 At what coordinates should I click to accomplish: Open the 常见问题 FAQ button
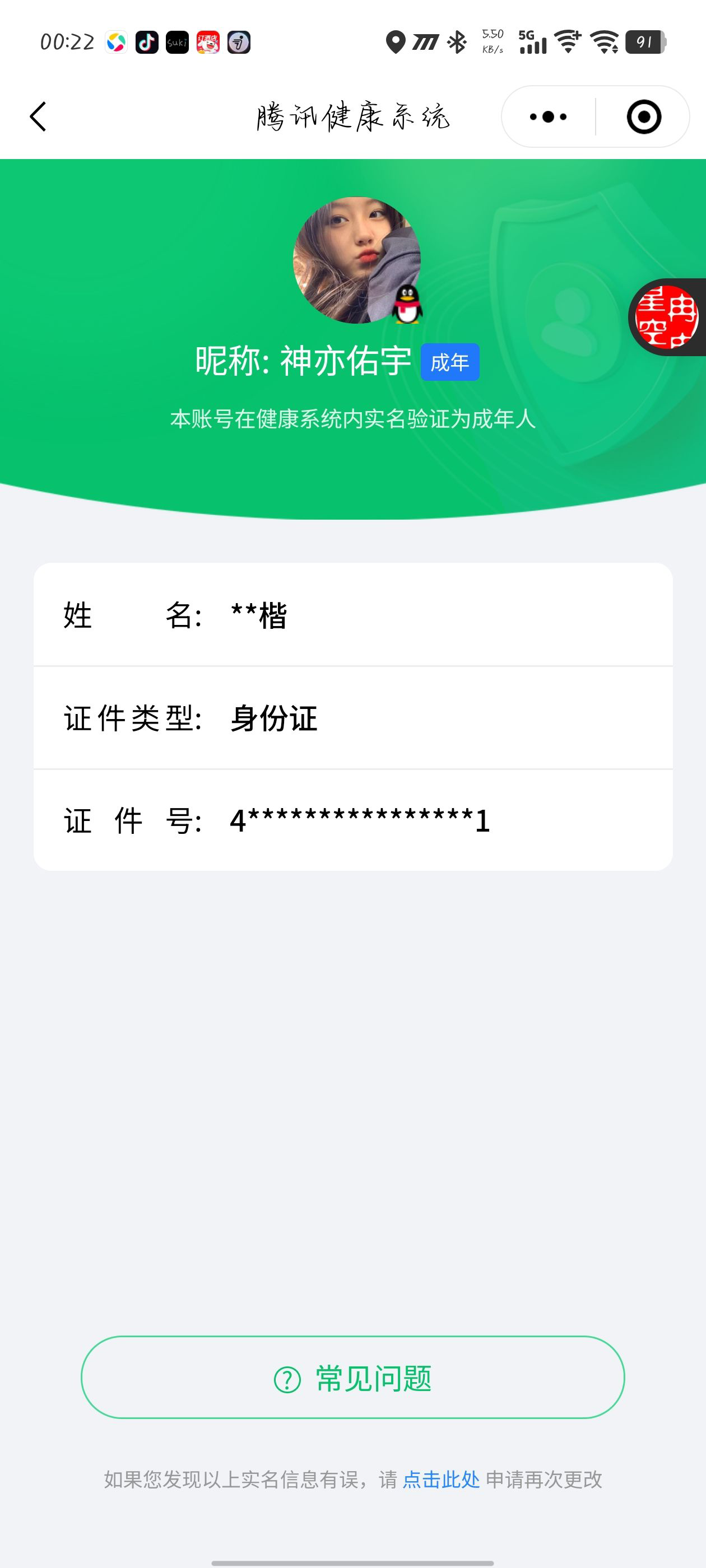point(352,1378)
